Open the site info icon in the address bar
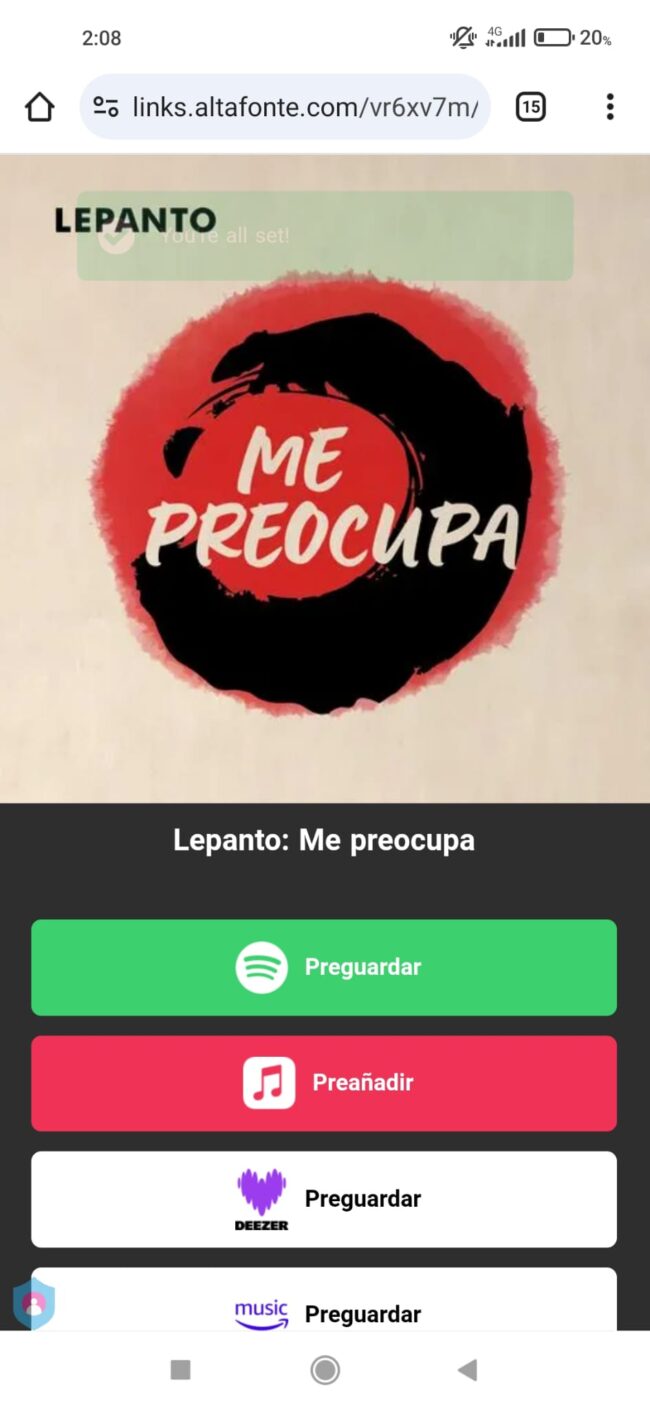The width and height of the screenshot is (650, 1409). (x=106, y=107)
